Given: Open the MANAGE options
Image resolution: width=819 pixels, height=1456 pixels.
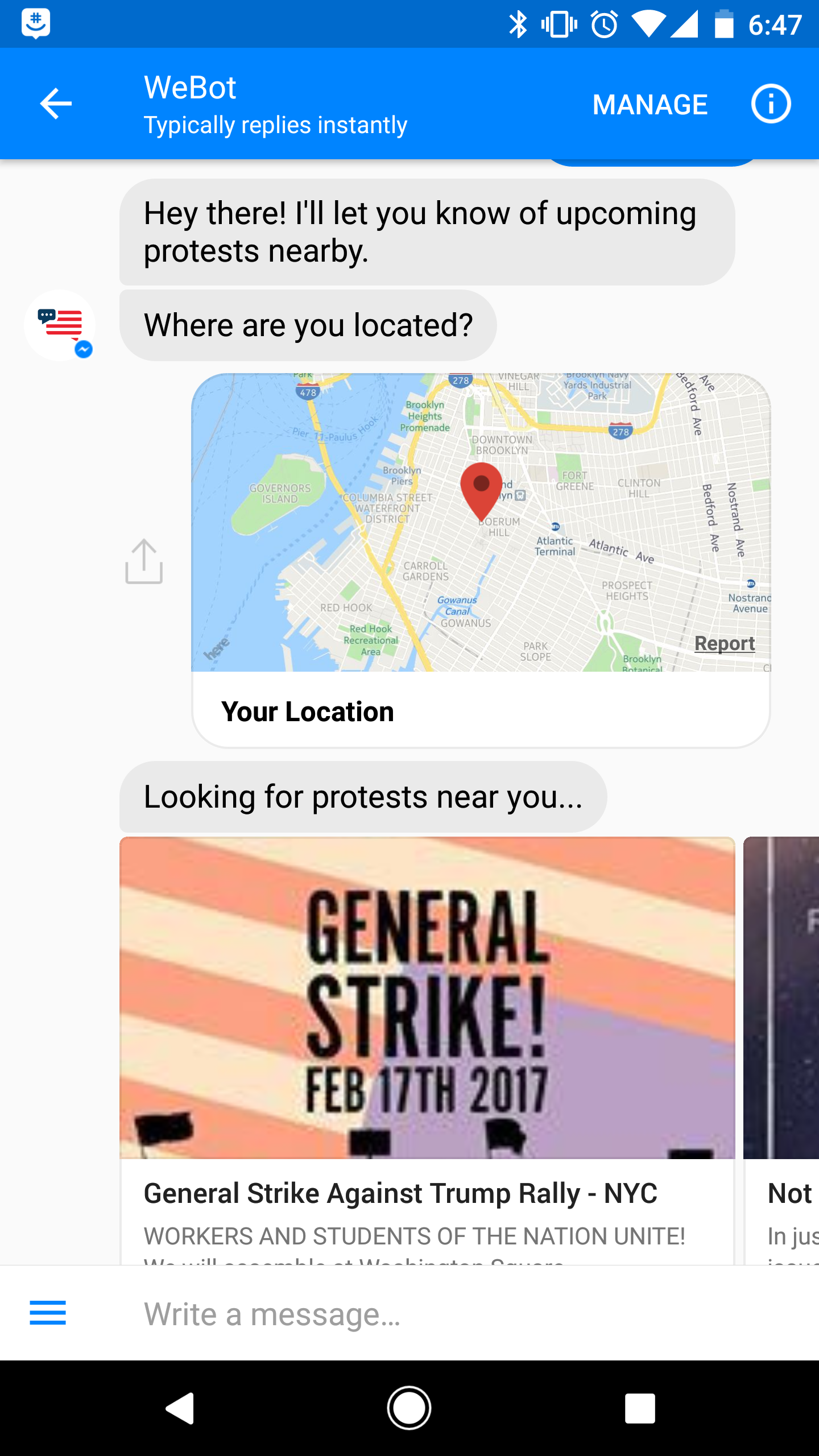Looking at the screenshot, I should [x=650, y=105].
